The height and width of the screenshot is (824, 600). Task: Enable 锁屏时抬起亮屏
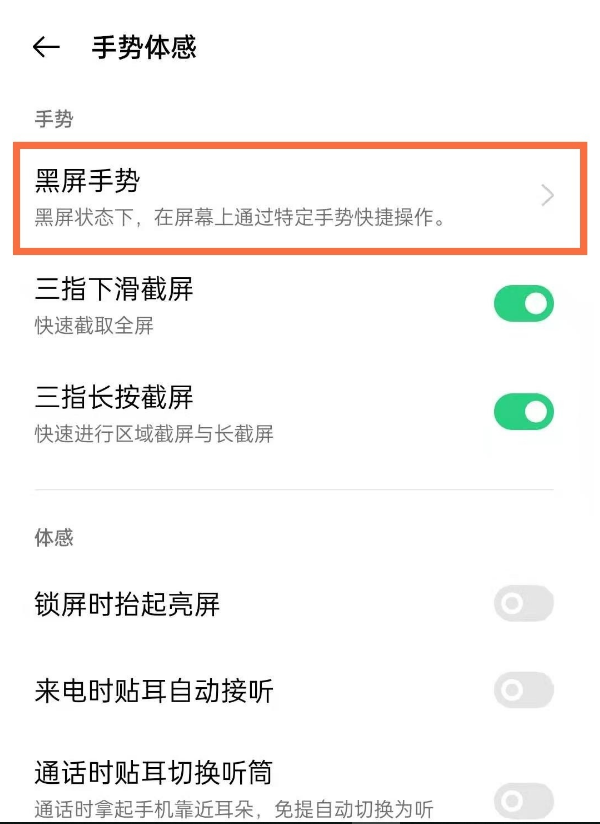[523, 604]
